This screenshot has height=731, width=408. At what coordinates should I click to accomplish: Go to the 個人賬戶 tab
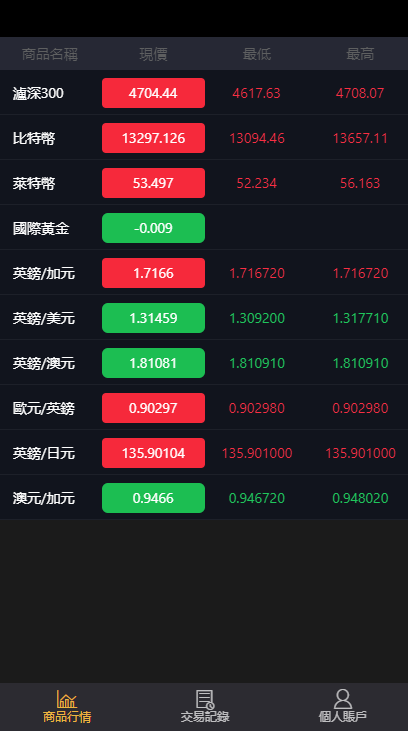pyautogui.click(x=343, y=707)
